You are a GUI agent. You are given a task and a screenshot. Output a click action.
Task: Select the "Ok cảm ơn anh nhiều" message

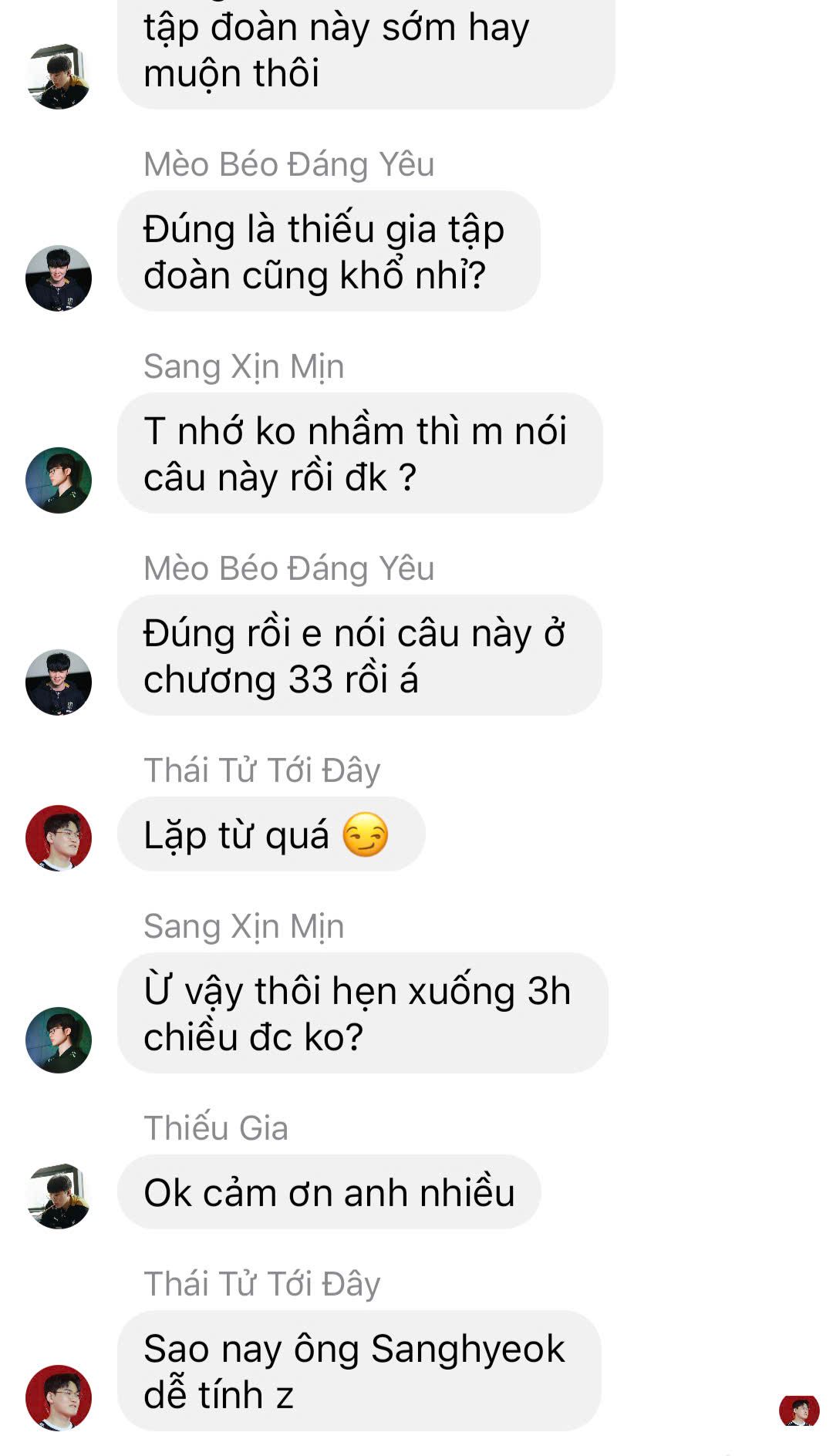[329, 1193]
